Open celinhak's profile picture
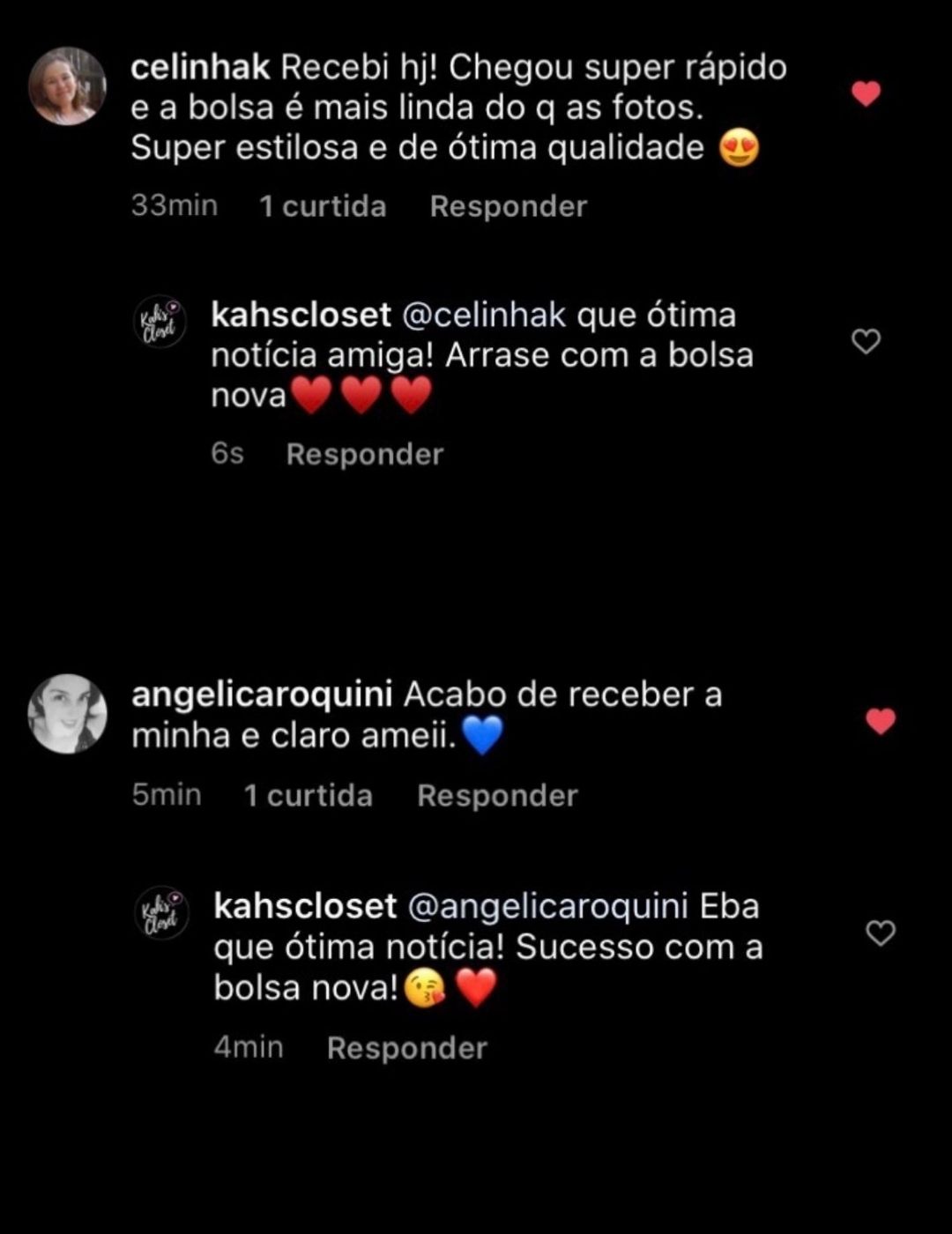 coord(67,86)
